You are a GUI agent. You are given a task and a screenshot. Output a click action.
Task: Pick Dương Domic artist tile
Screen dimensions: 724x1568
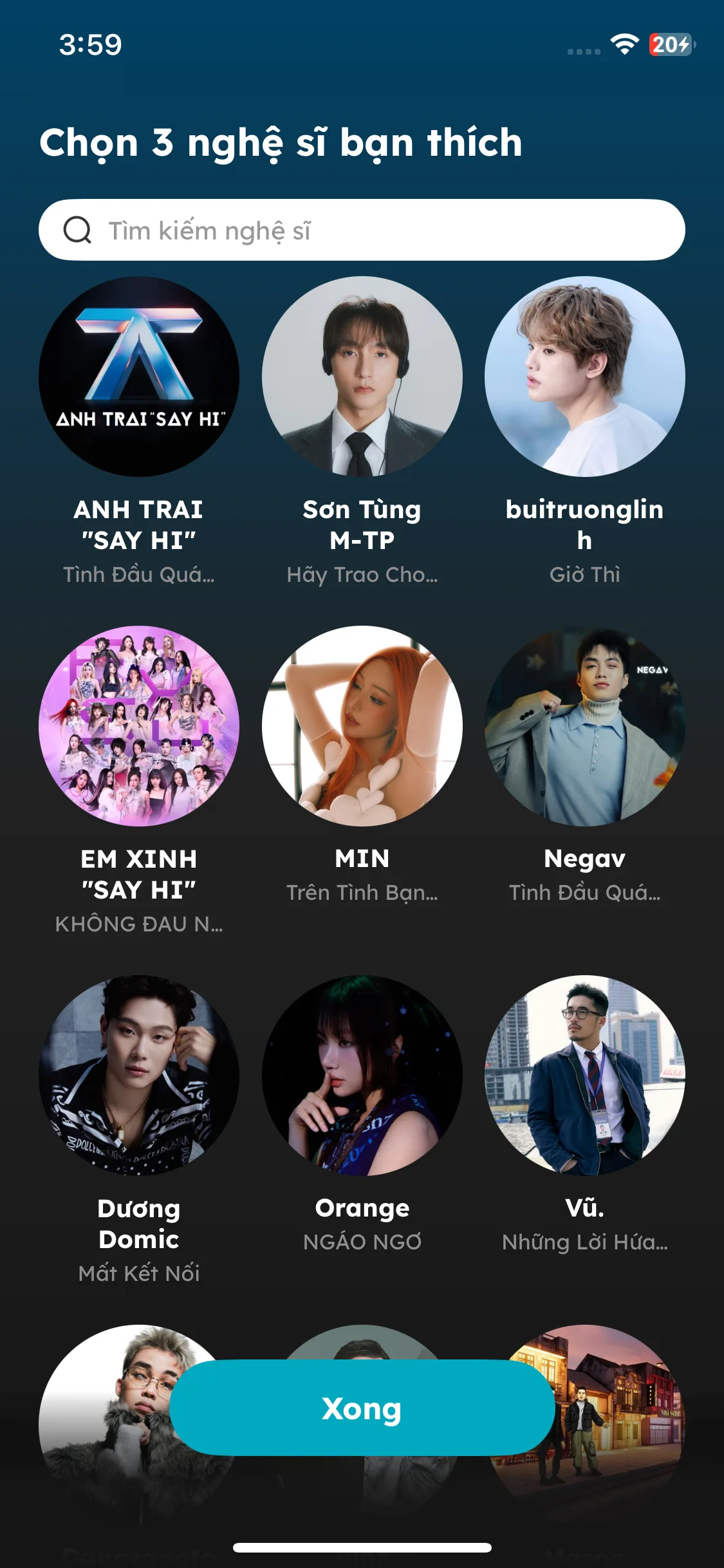(139, 1076)
